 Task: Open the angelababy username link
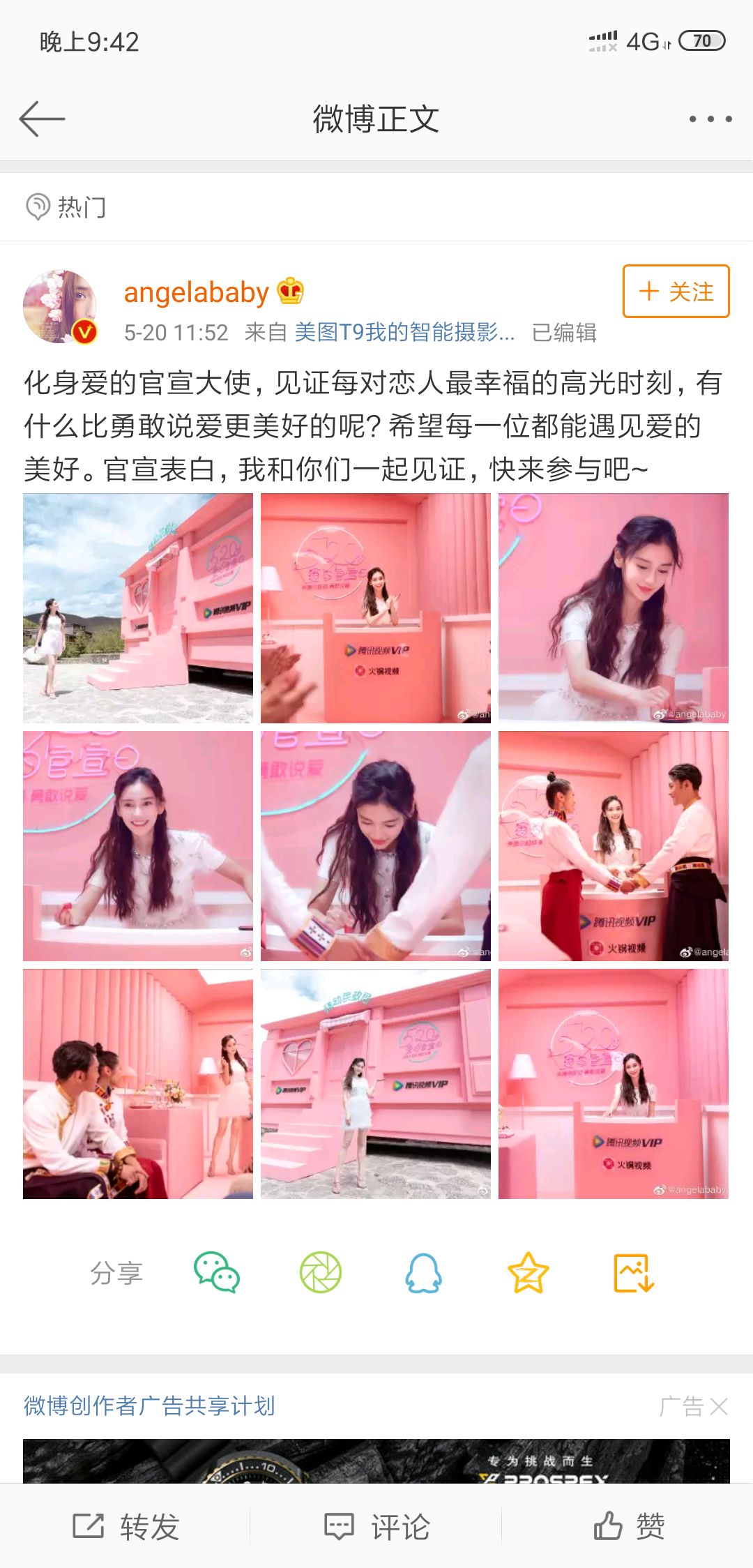coord(196,293)
